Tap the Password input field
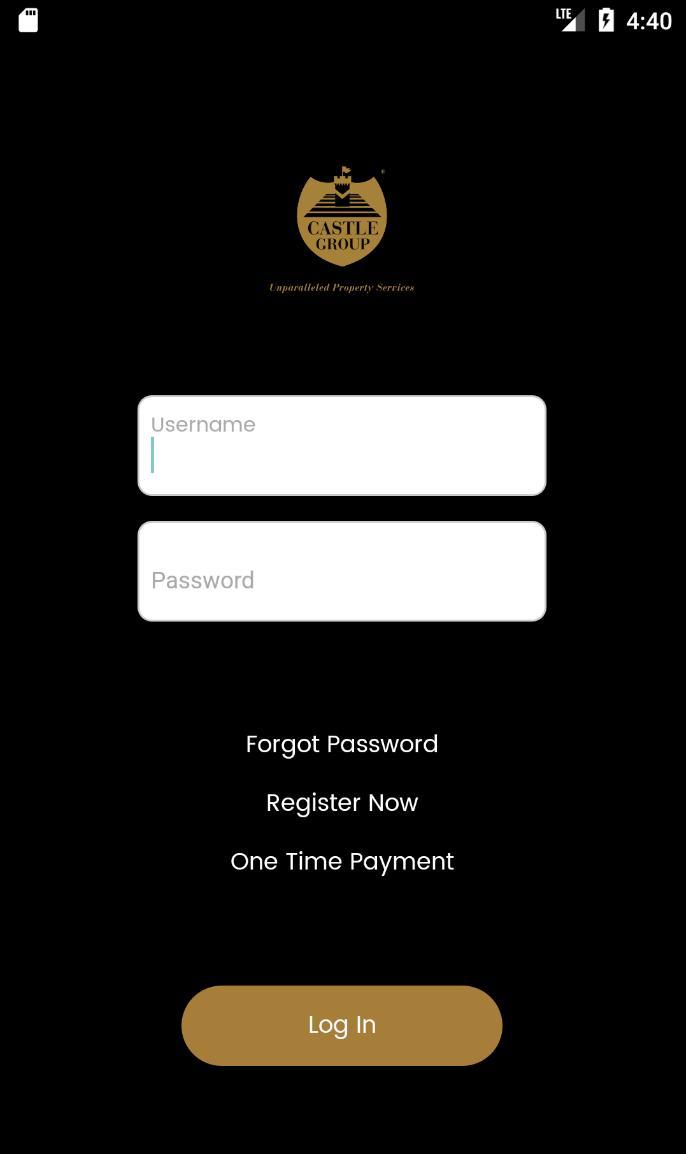 [x=341, y=572]
